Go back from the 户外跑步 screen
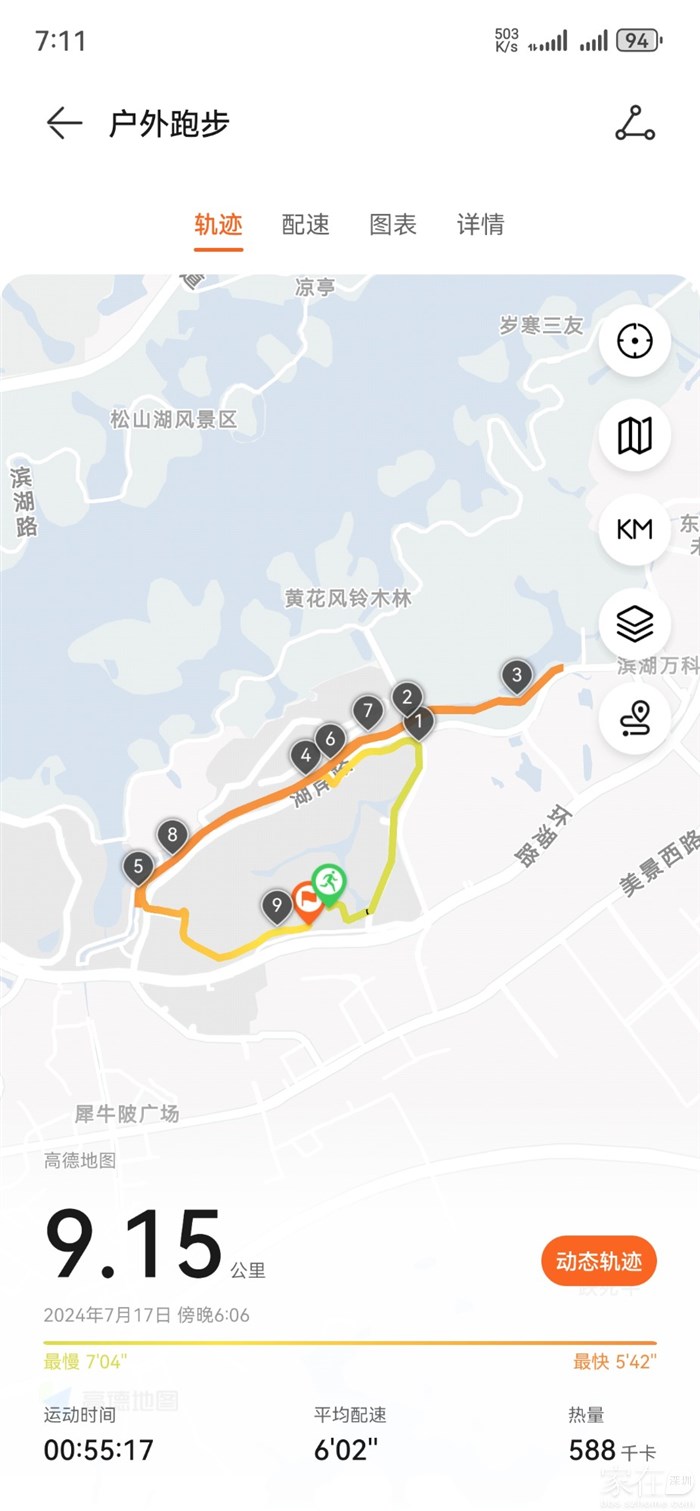 [64, 123]
